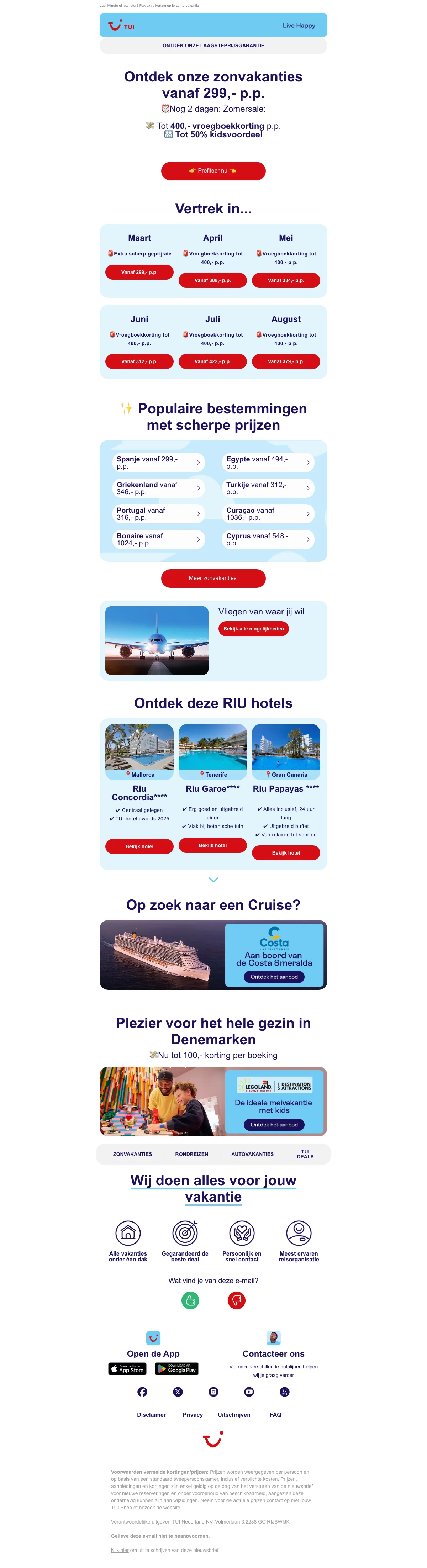Open Spanje vanaf 299,- destination
This screenshot has width=427, height=1568.
[158, 463]
